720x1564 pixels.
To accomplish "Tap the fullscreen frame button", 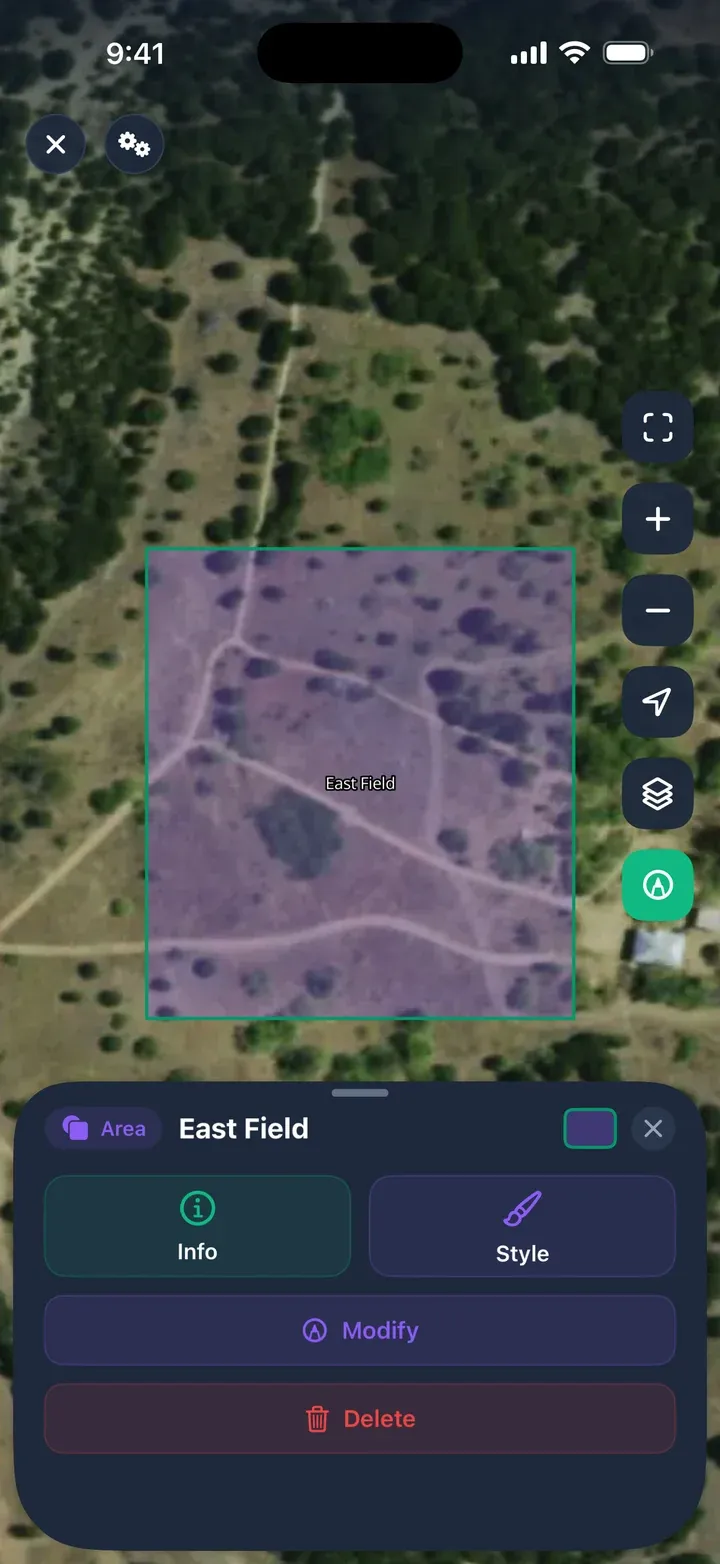I will (x=657, y=428).
